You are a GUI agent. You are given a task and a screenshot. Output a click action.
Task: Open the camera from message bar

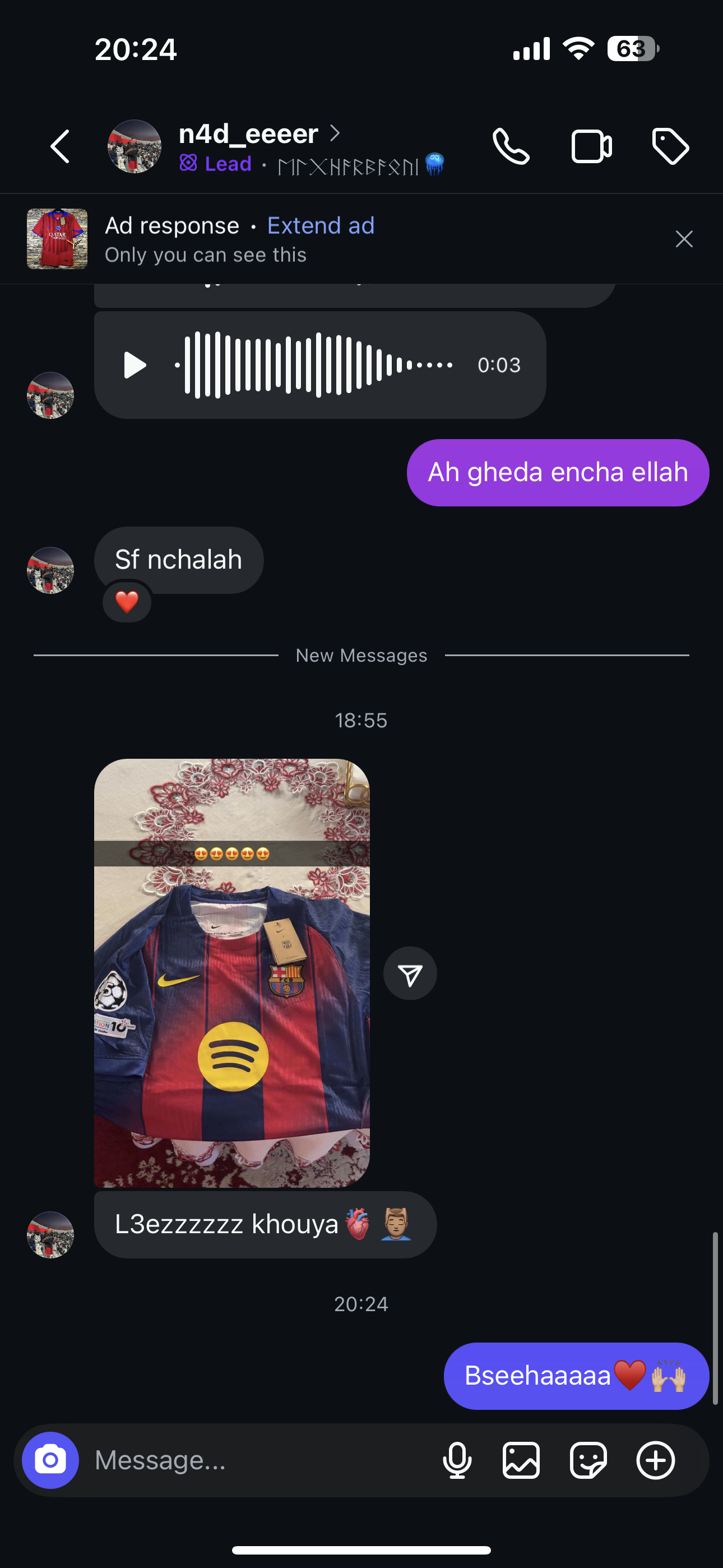point(50,1460)
